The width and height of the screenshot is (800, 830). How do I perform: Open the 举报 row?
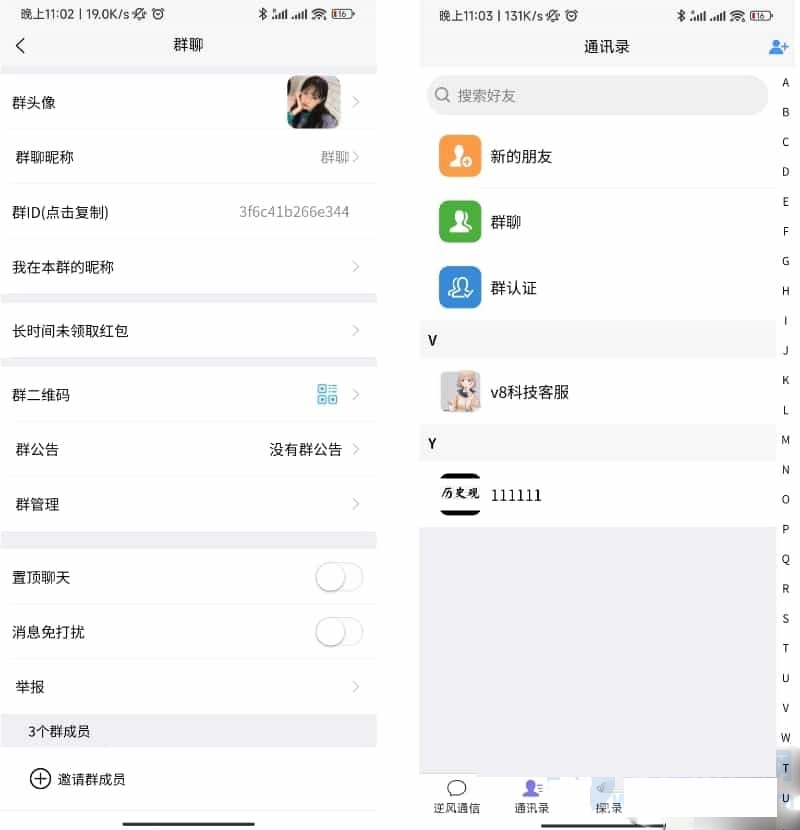coord(188,687)
